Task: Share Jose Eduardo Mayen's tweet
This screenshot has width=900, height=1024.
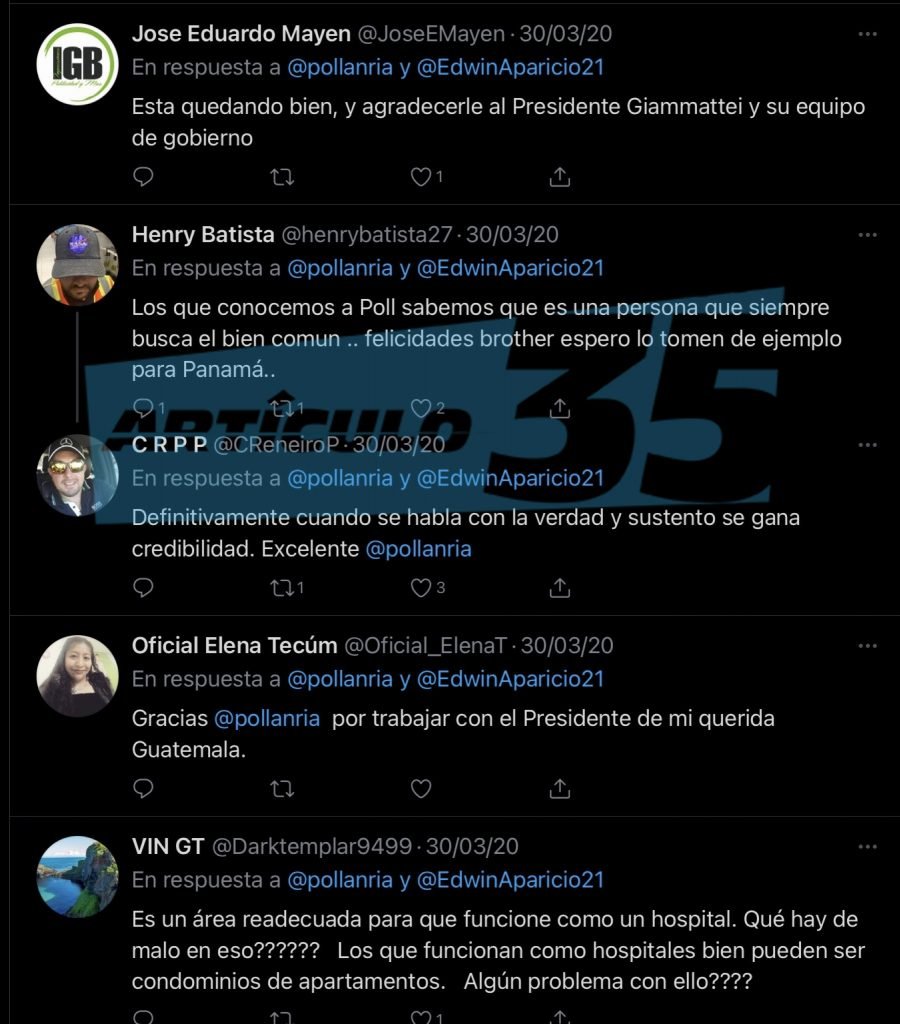Action: coord(560,177)
